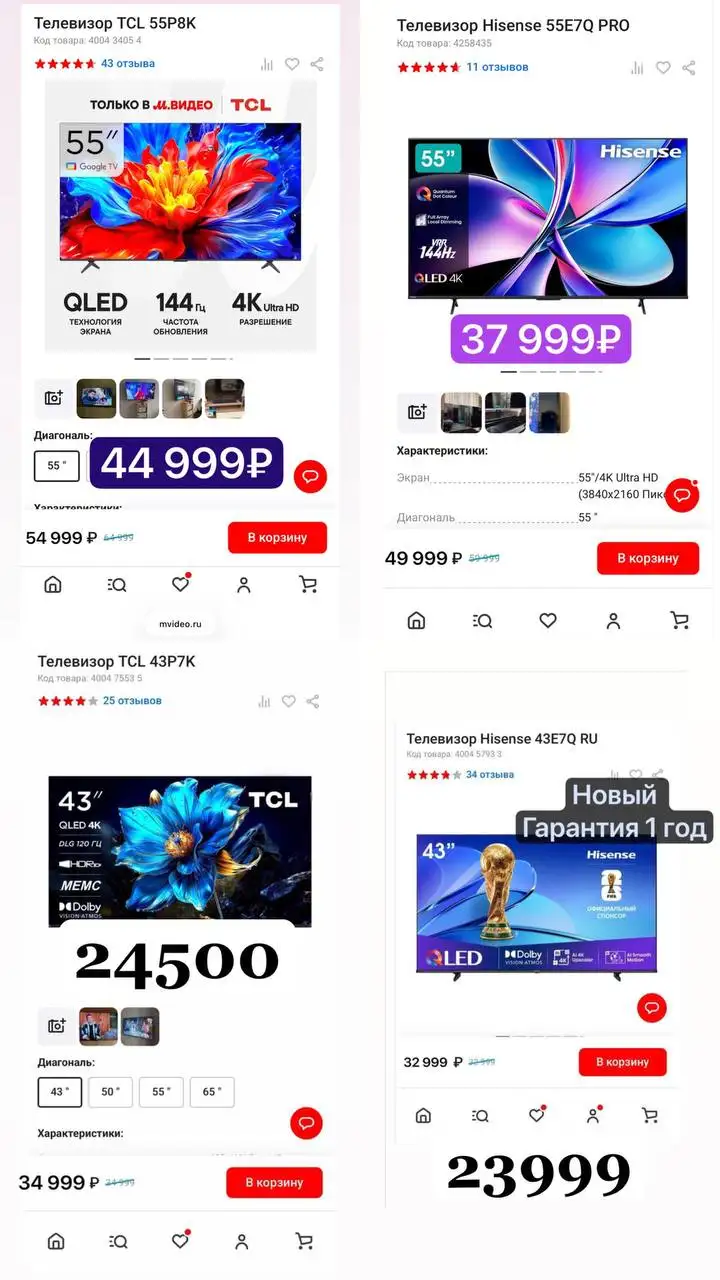Screen dimensions: 720x1280
Task: Open the chat bubble on TCL 55P8K card
Action: point(310,477)
